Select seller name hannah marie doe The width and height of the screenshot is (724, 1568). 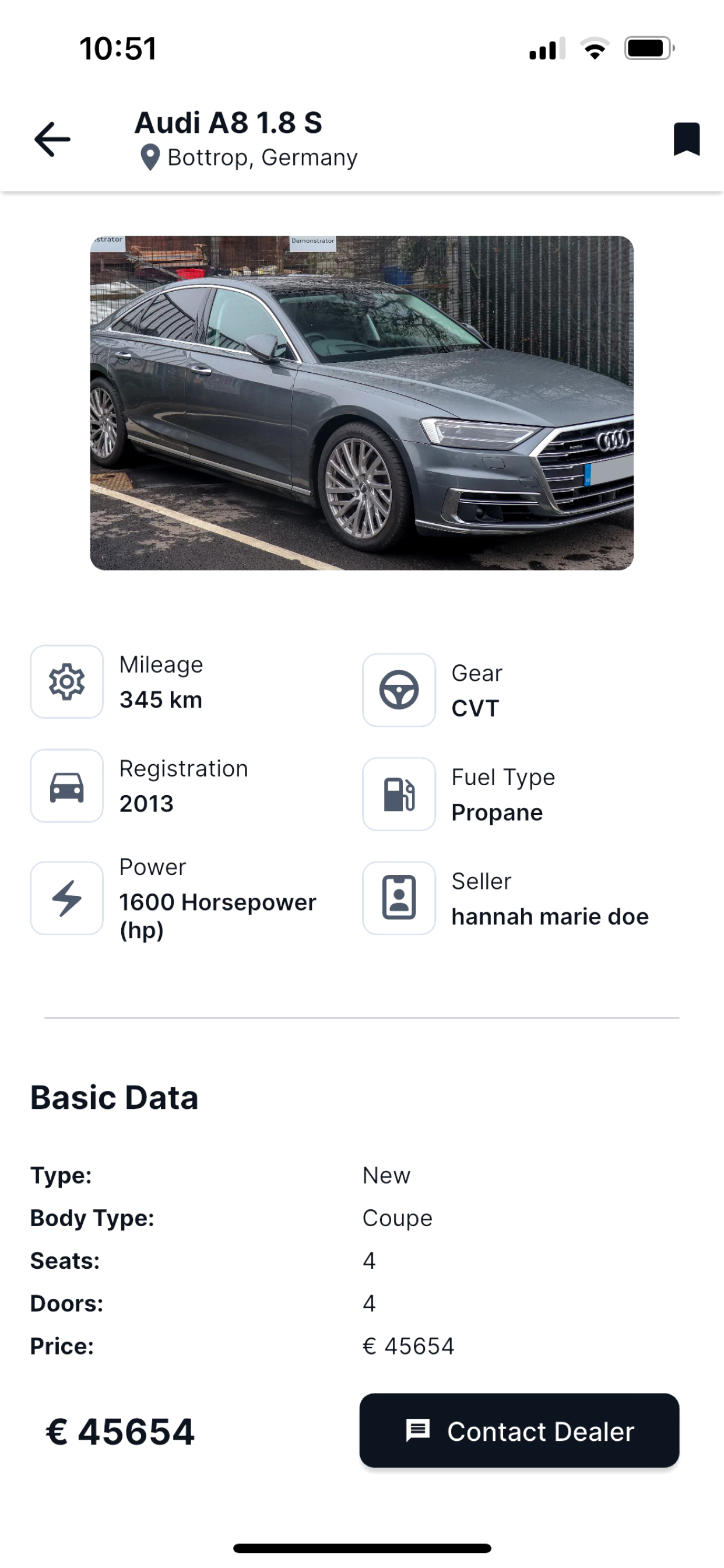[550, 915]
